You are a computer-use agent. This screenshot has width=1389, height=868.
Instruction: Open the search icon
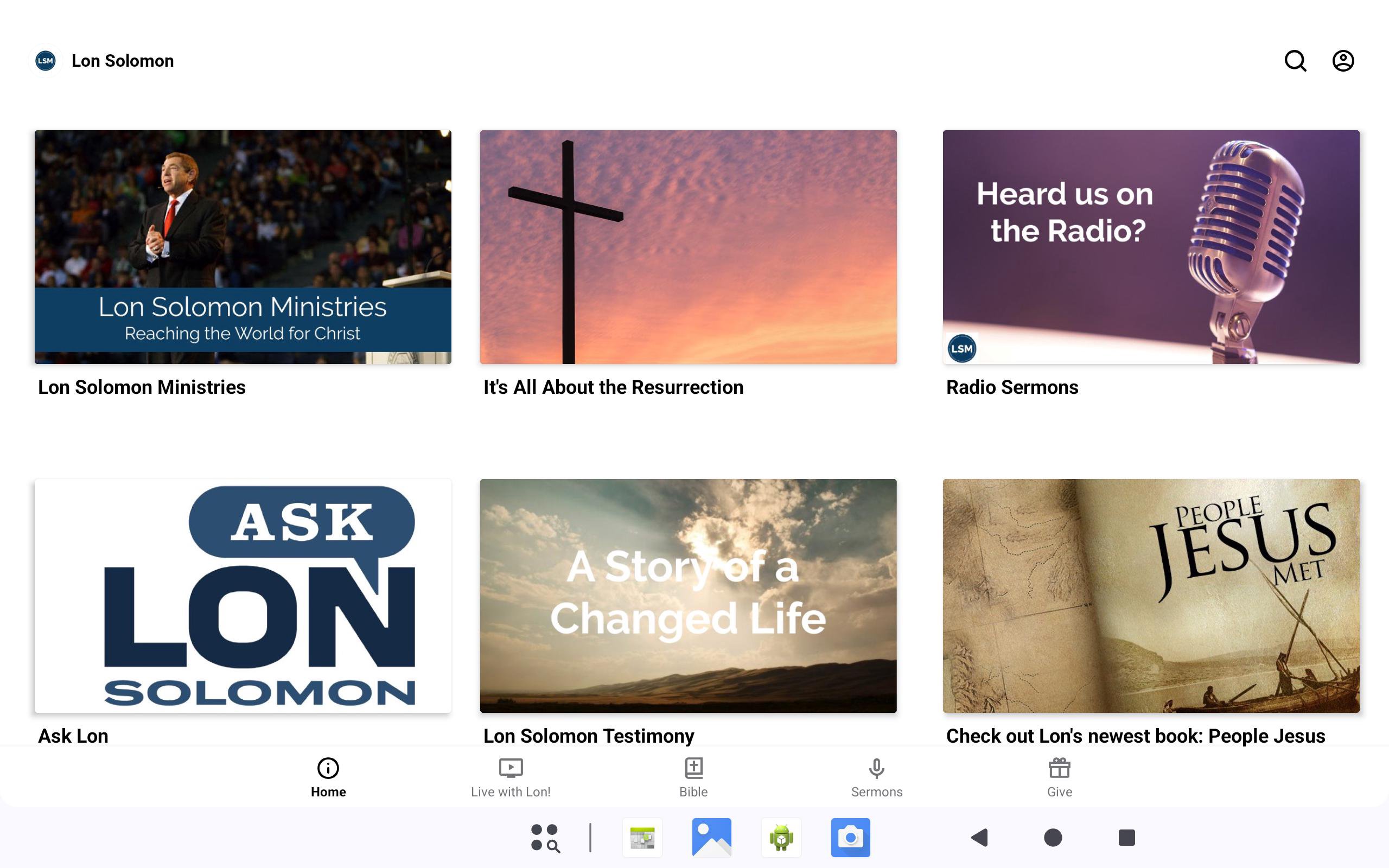[1295, 61]
